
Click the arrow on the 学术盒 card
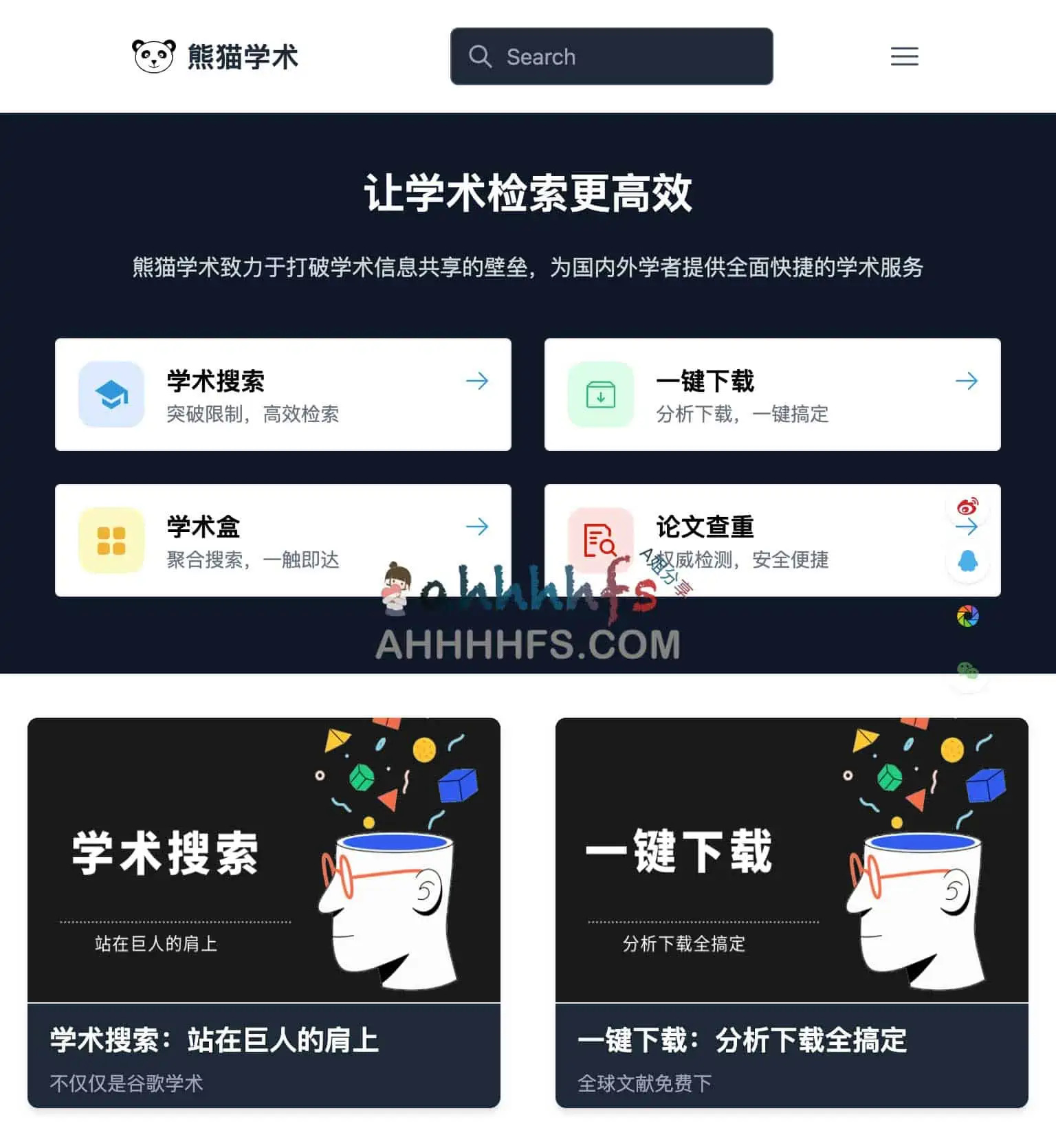tap(478, 527)
